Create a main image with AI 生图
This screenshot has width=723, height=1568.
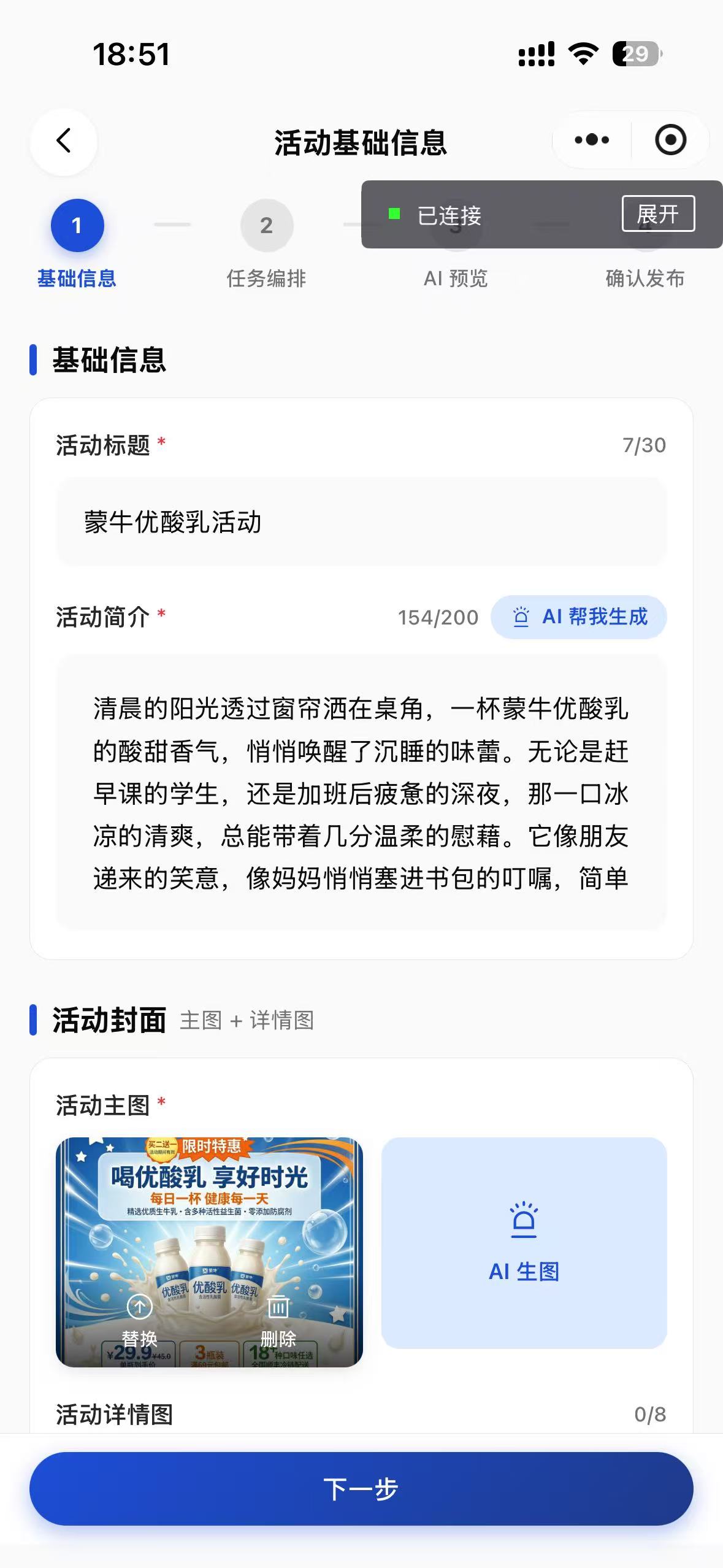(x=524, y=1243)
